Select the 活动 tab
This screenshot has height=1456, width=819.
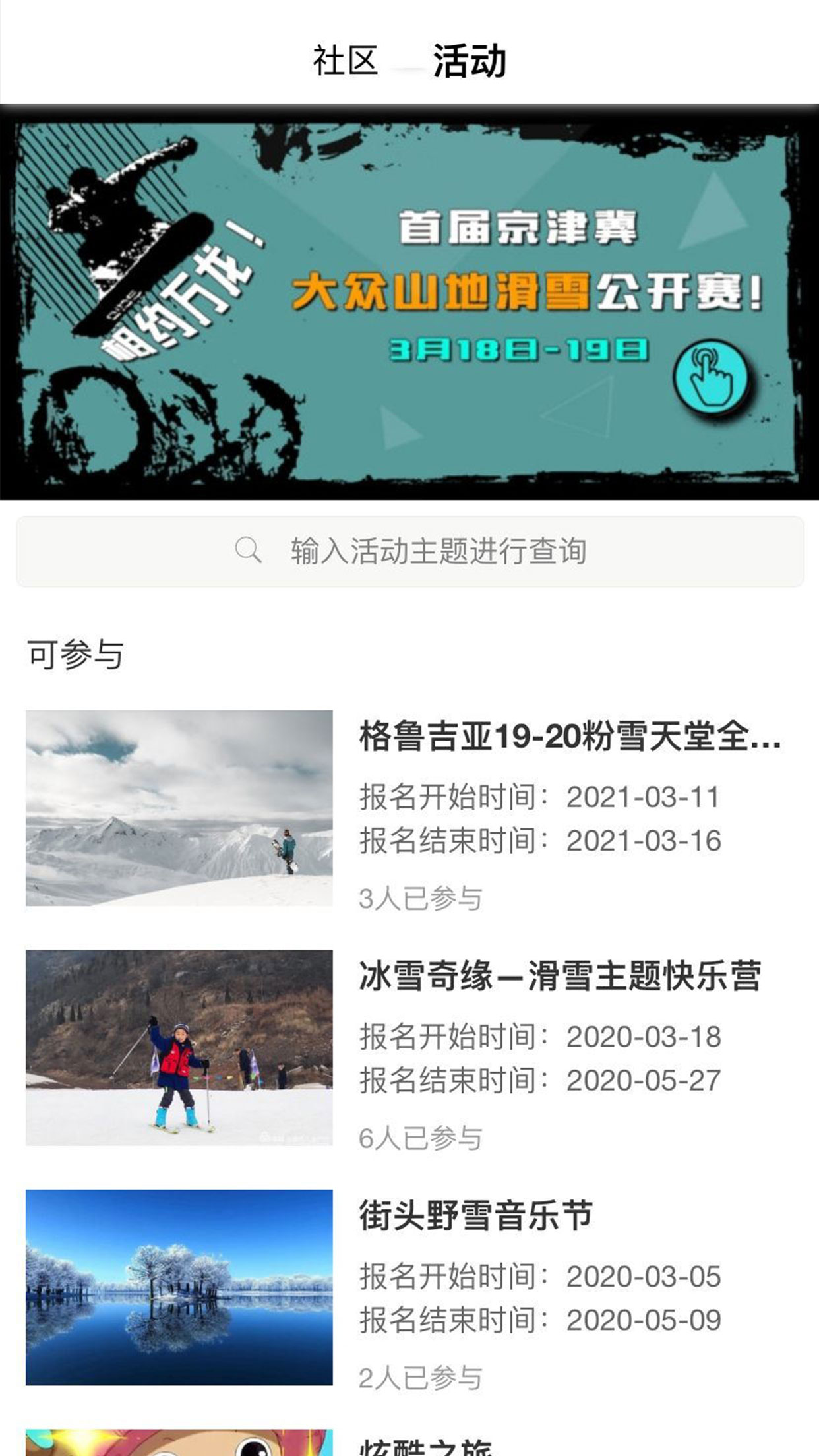[x=469, y=61]
